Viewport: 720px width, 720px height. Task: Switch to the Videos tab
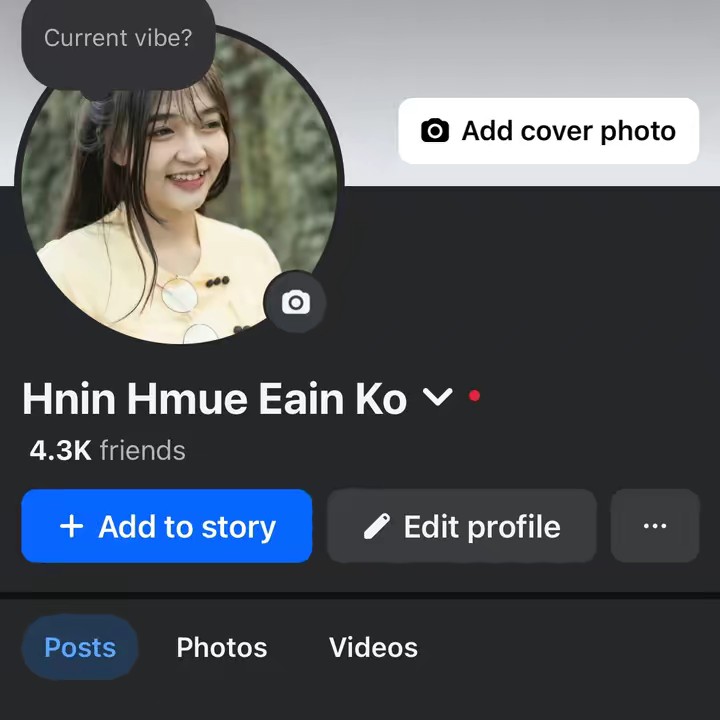click(373, 647)
